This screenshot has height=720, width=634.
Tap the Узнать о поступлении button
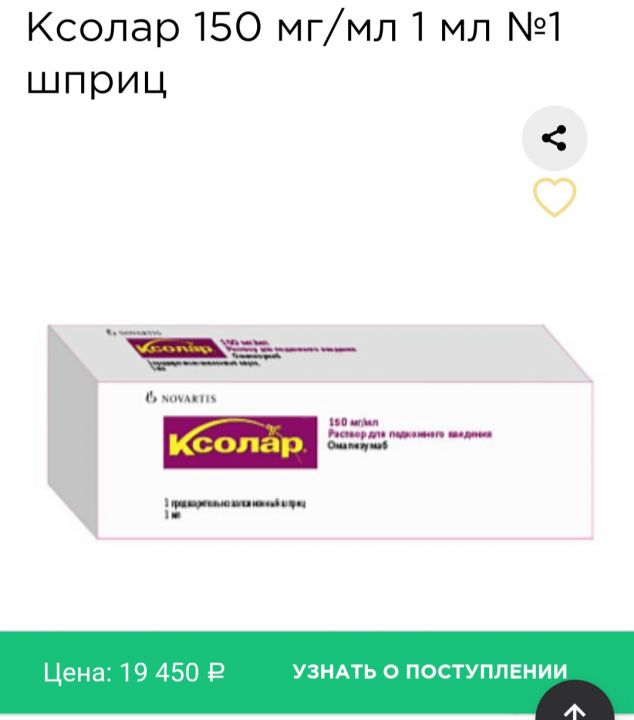click(x=430, y=672)
